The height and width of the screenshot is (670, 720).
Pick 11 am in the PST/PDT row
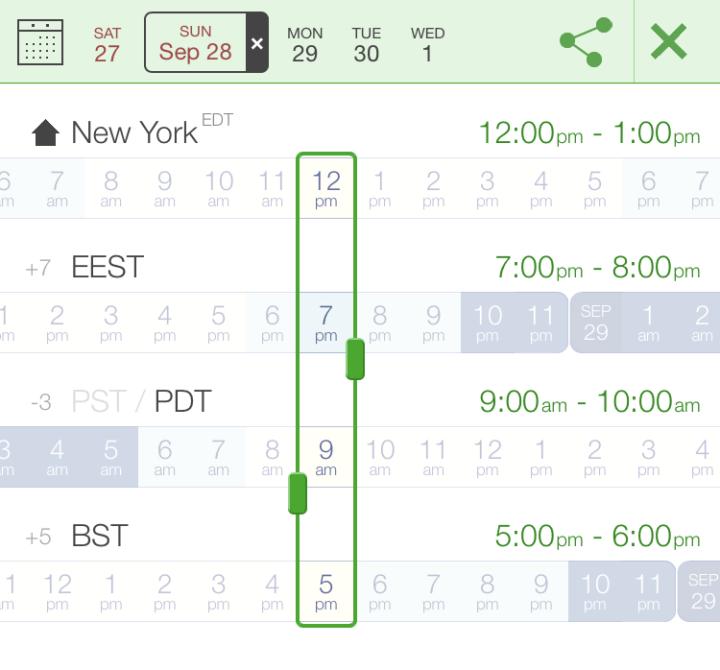(433, 457)
